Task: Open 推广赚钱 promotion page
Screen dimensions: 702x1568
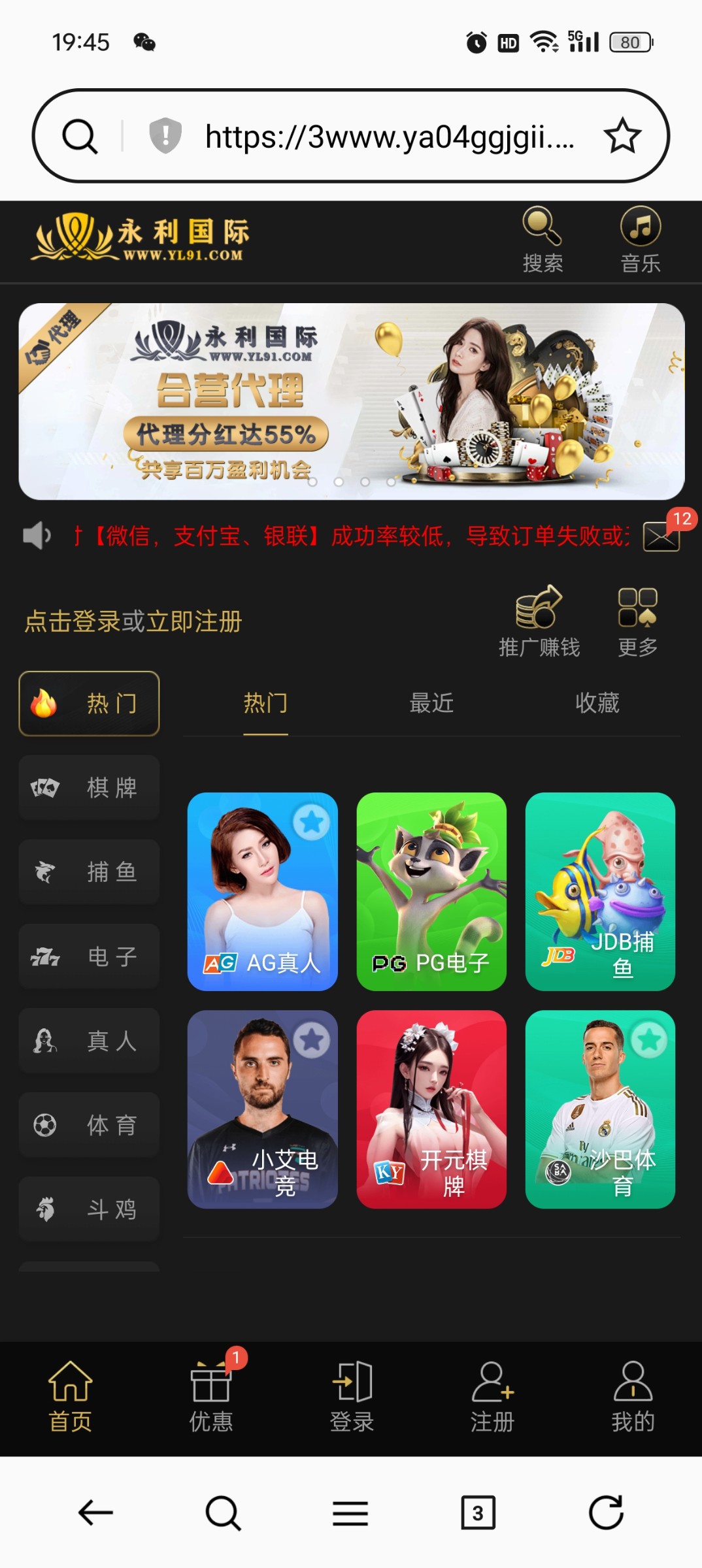Action: coord(539,621)
